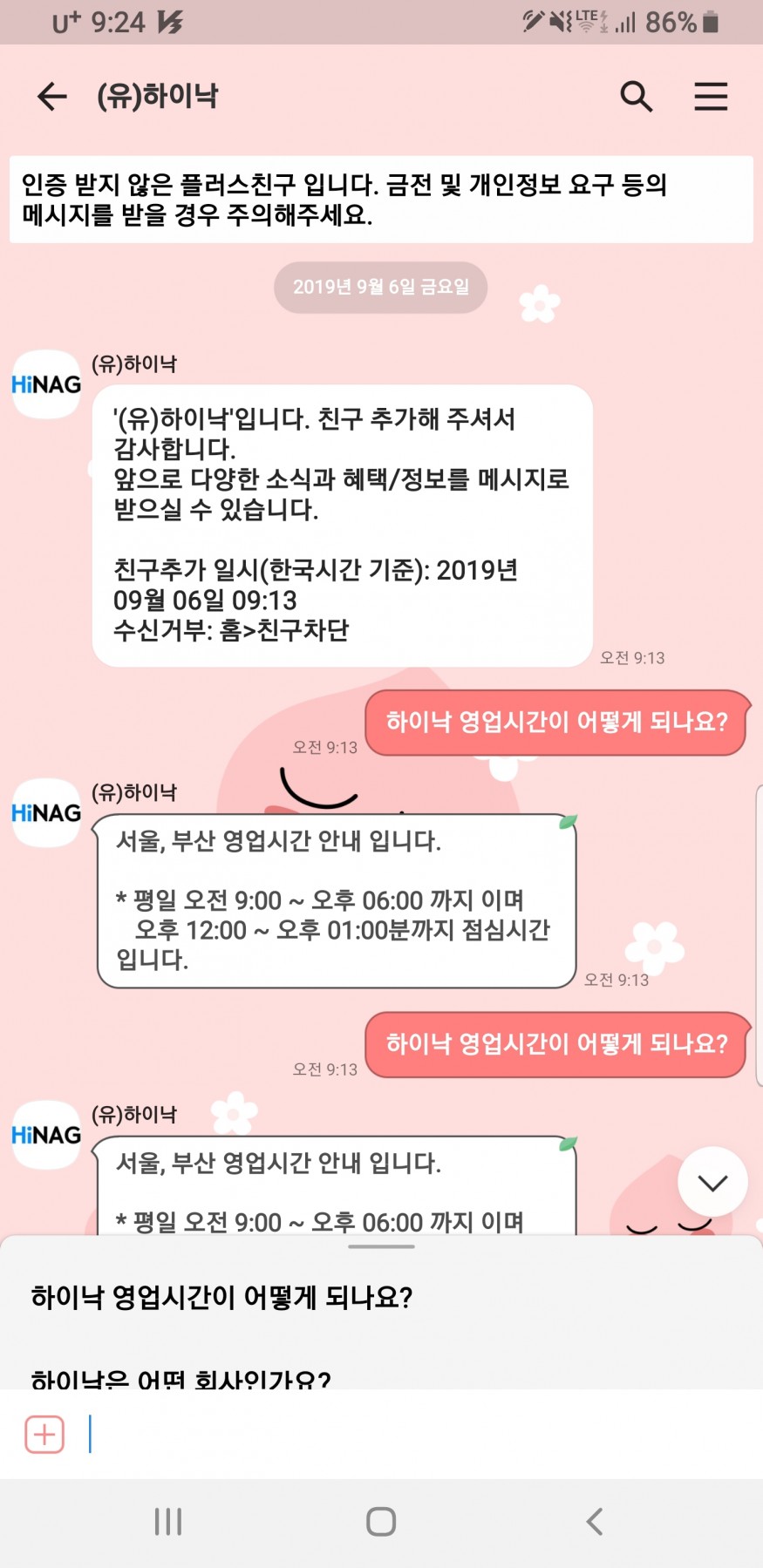Focus the message input field

[x=419, y=1434]
